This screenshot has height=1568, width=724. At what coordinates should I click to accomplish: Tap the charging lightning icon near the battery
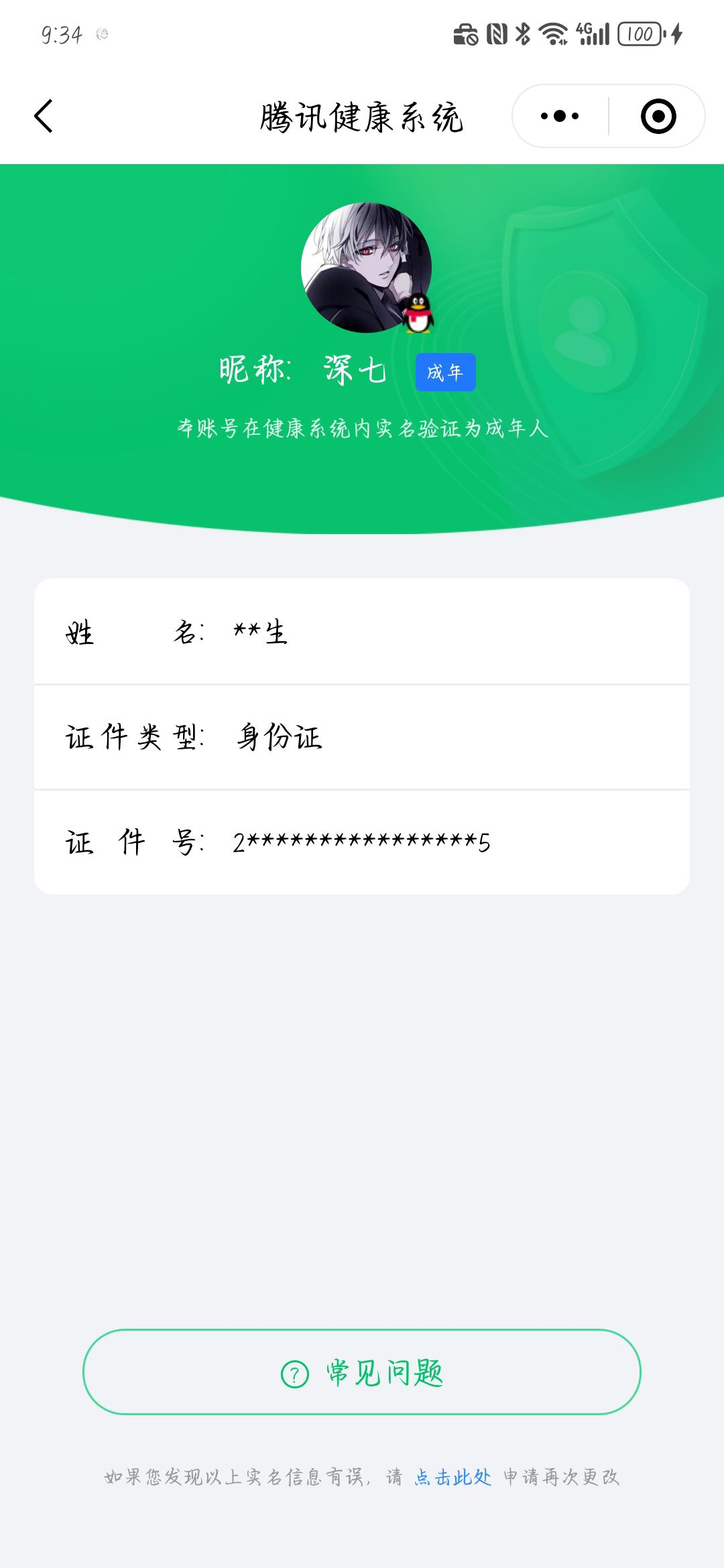(x=676, y=34)
